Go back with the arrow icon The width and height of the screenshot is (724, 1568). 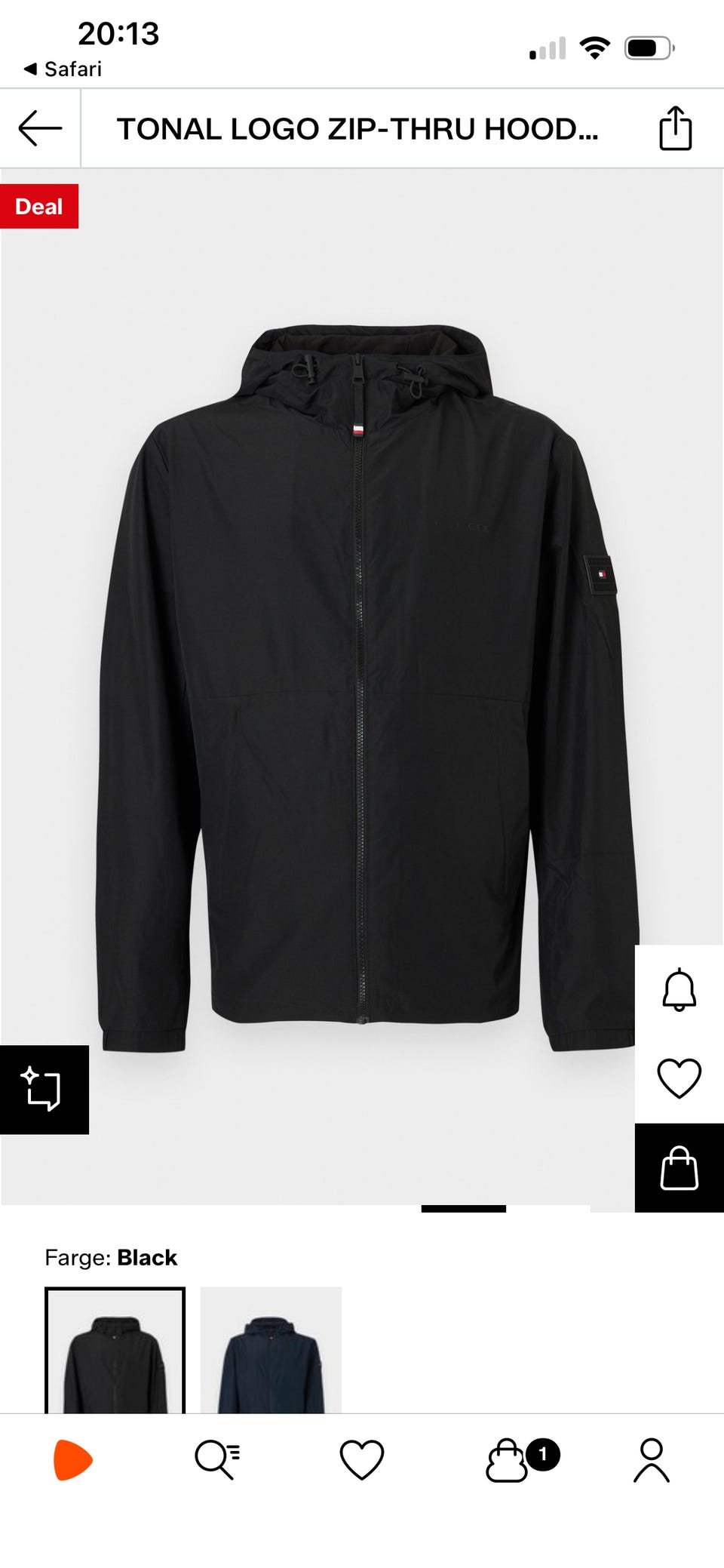click(40, 128)
